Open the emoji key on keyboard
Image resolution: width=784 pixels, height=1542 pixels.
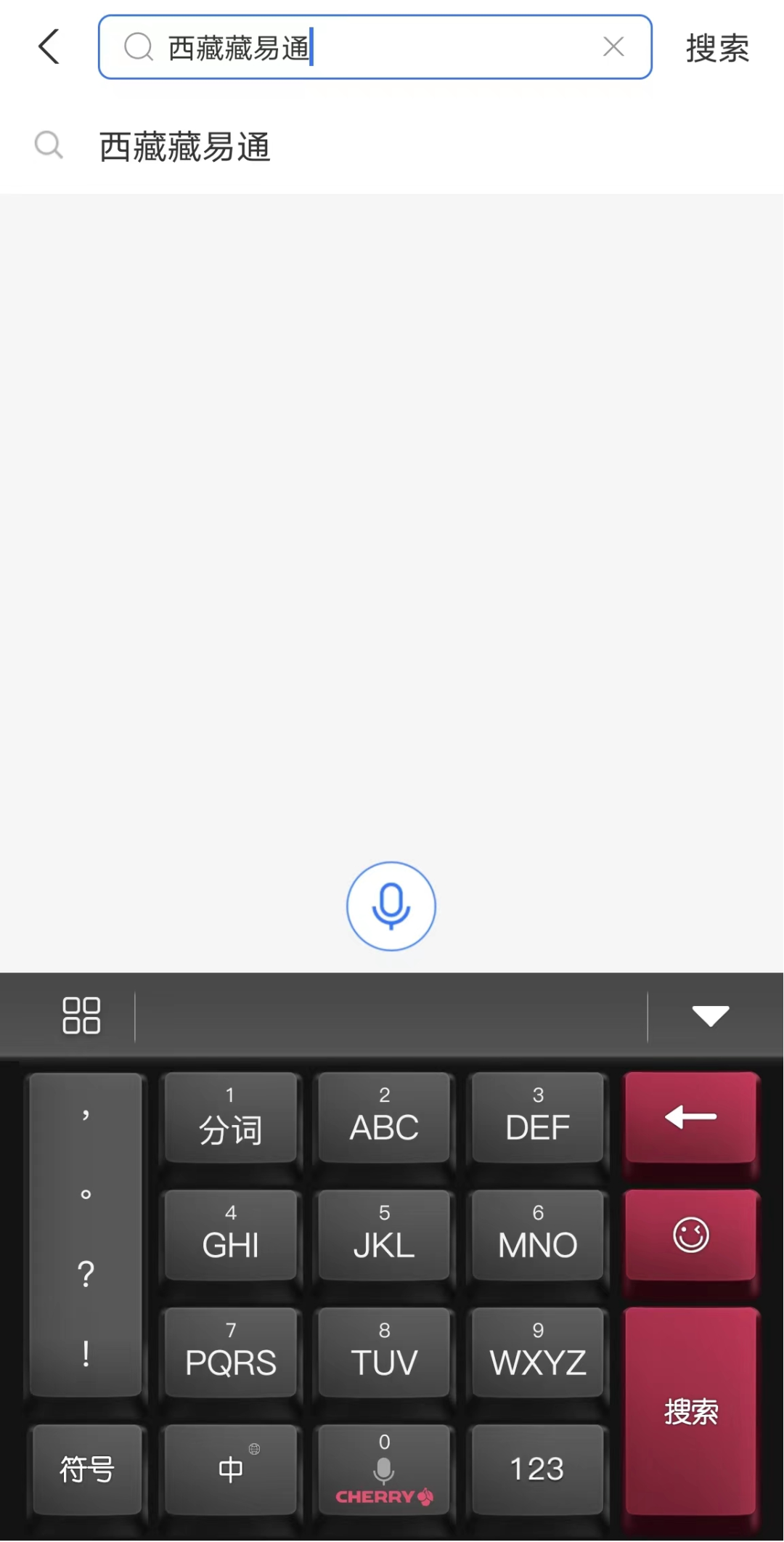[x=691, y=1235]
